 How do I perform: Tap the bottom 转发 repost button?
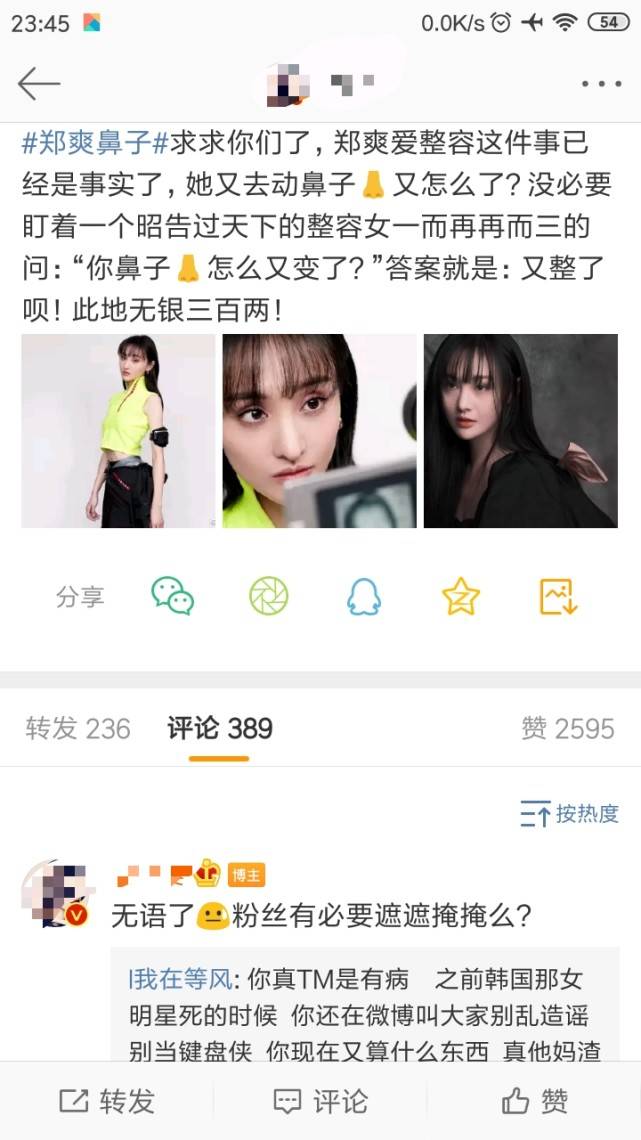pos(107,1101)
